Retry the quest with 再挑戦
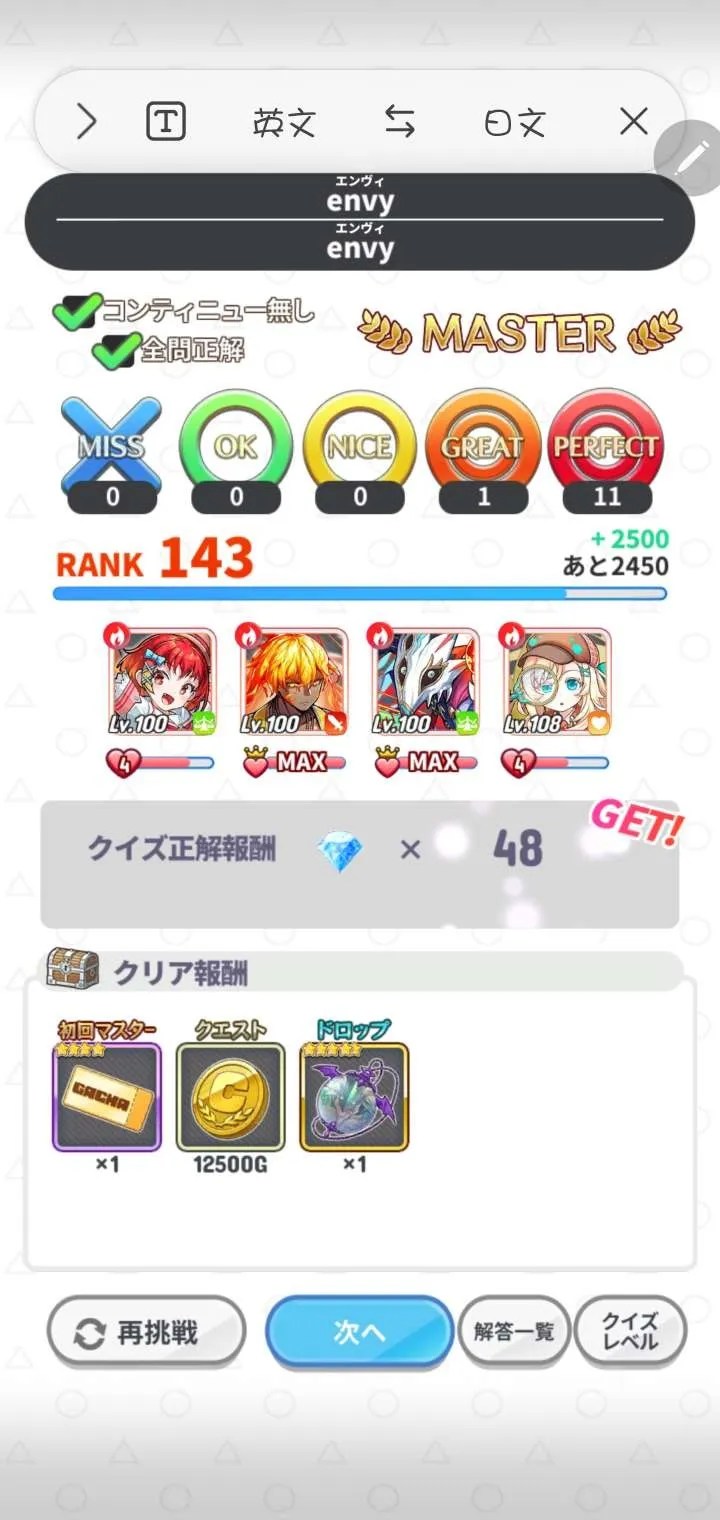The image size is (720, 1520). click(146, 1332)
